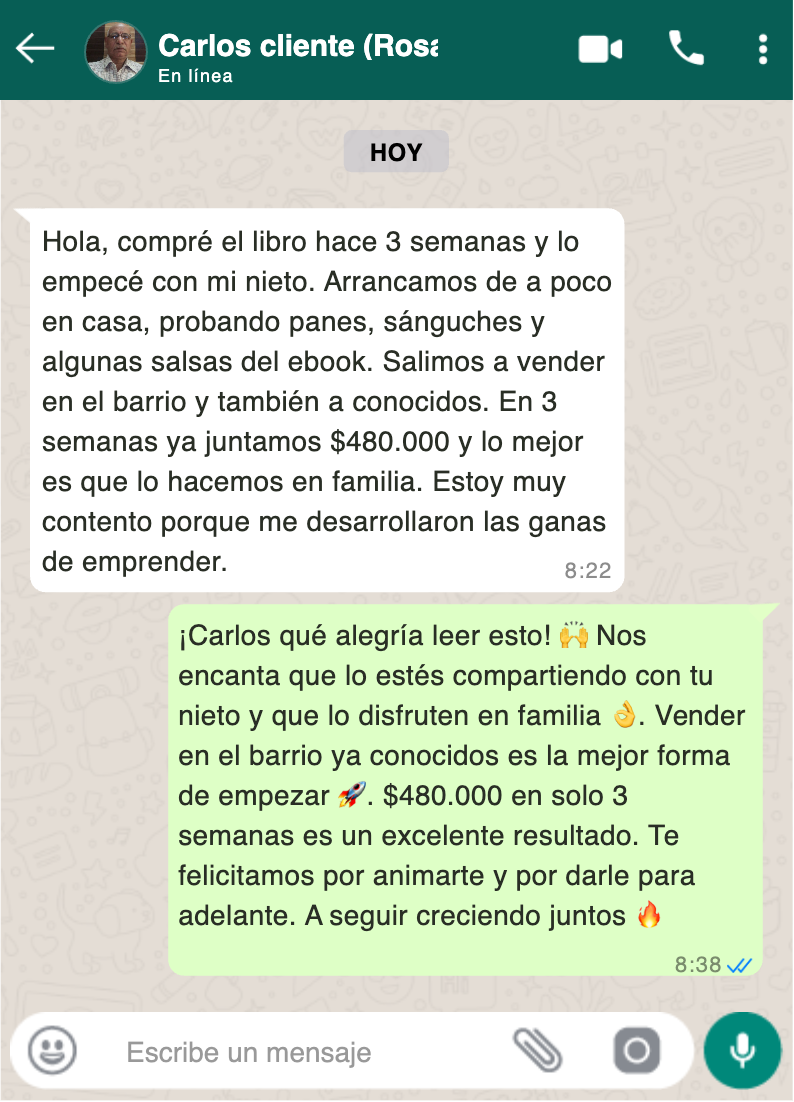The image size is (794, 1102).
Task: Open the three-dot overflow menu
Action: [763, 49]
